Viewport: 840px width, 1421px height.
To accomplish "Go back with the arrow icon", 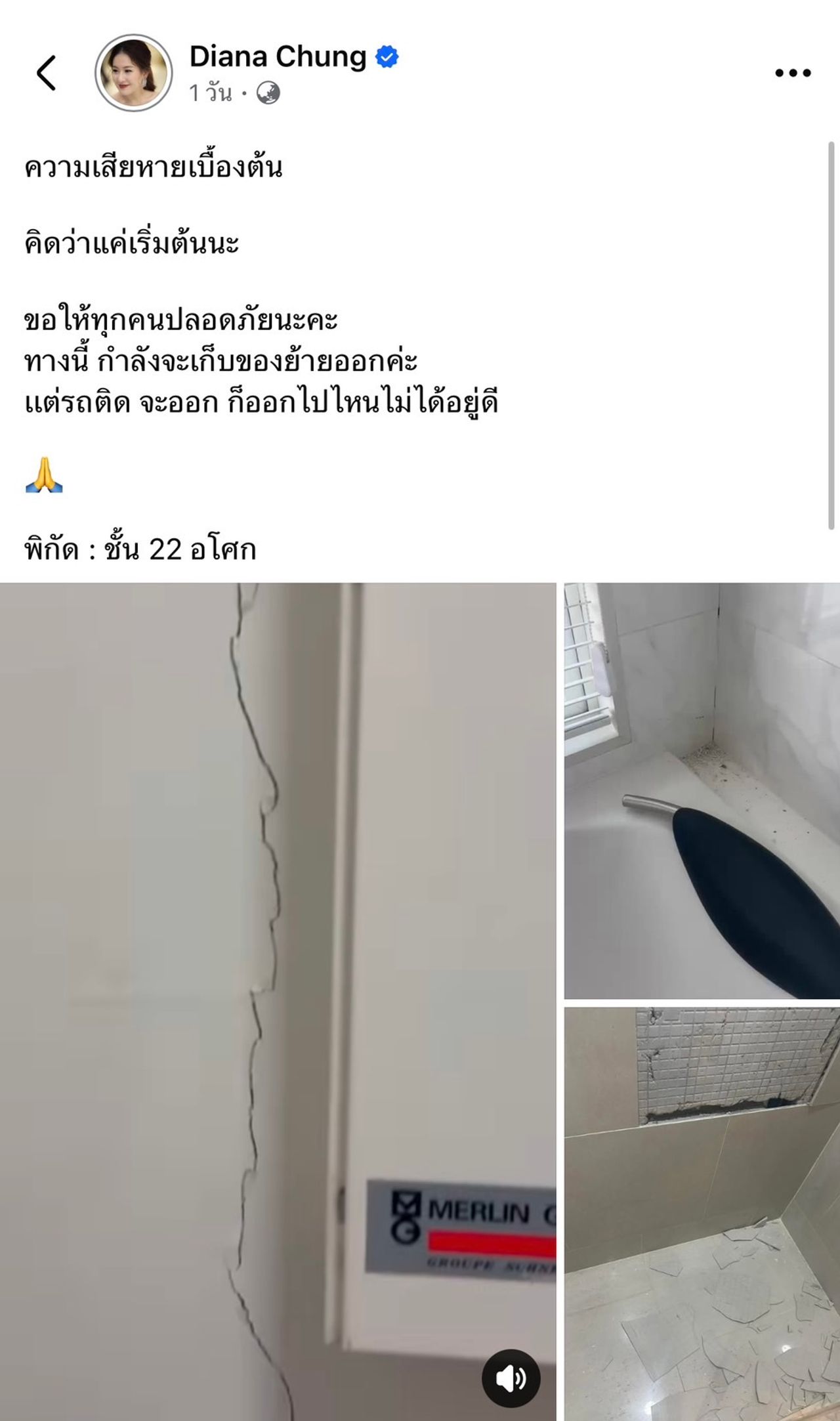I will pyautogui.click(x=46, y=73).
